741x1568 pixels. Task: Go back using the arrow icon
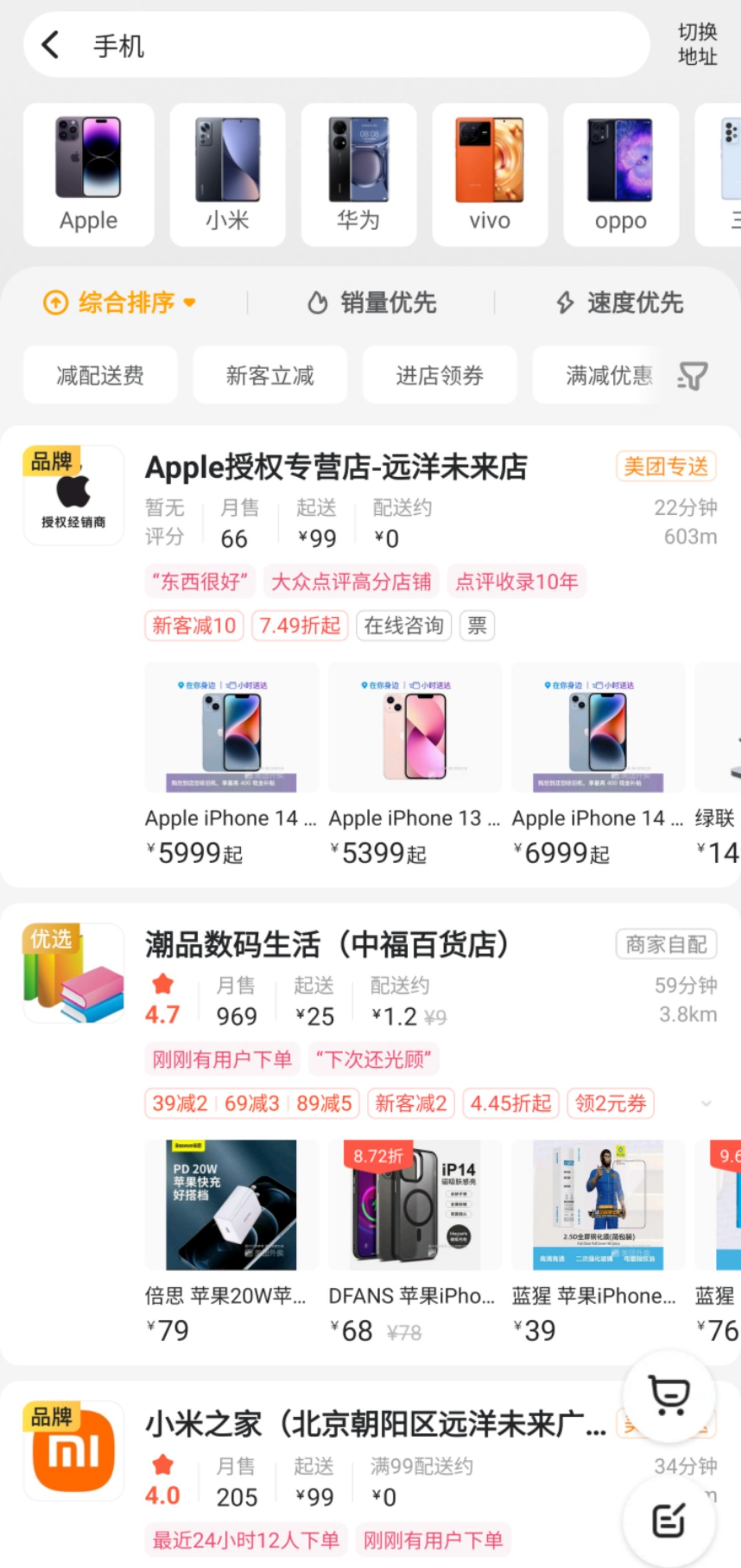click(50, 45)
